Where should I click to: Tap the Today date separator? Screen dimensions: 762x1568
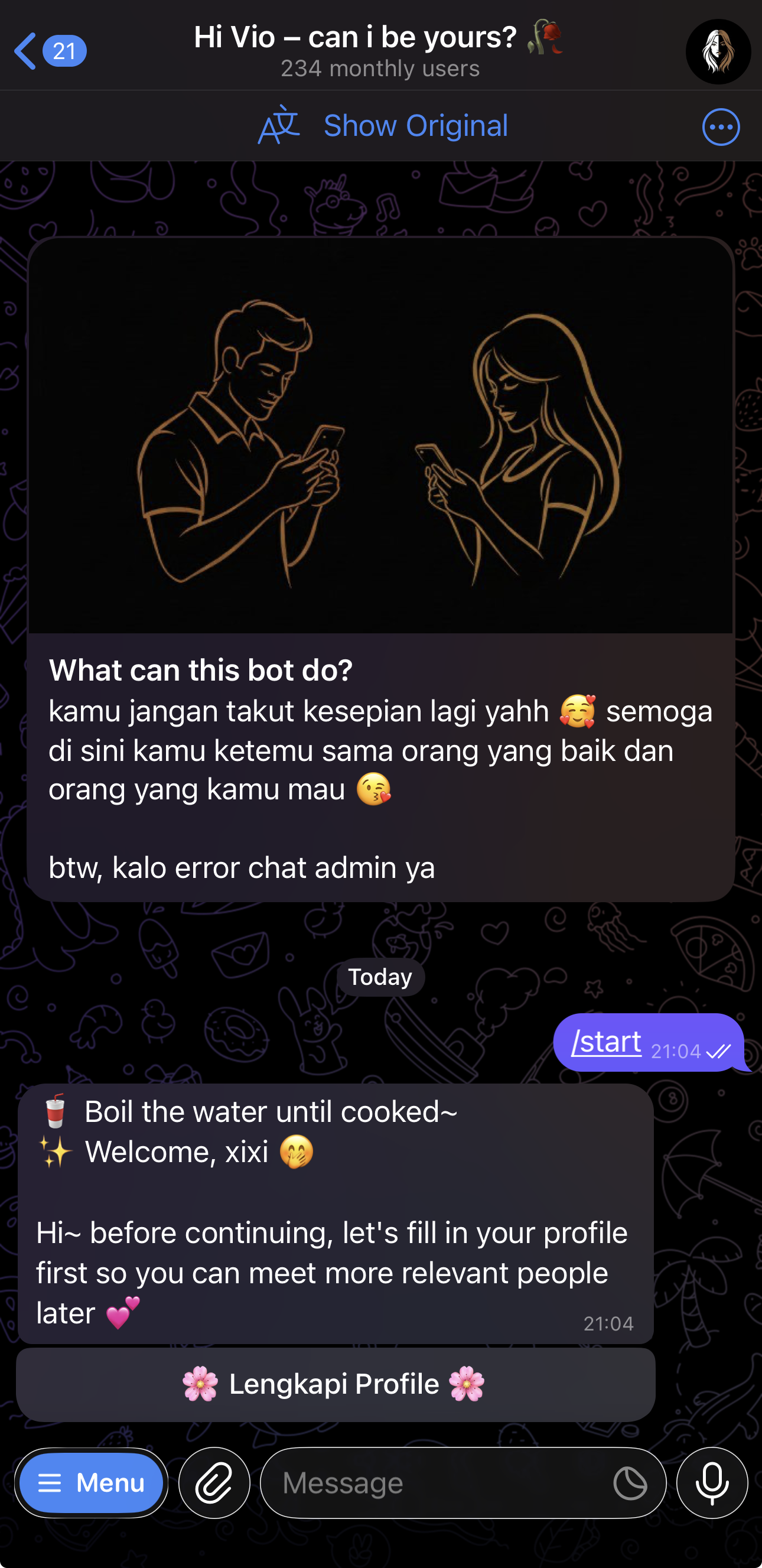pyautogui.click(x=380, y=977)
